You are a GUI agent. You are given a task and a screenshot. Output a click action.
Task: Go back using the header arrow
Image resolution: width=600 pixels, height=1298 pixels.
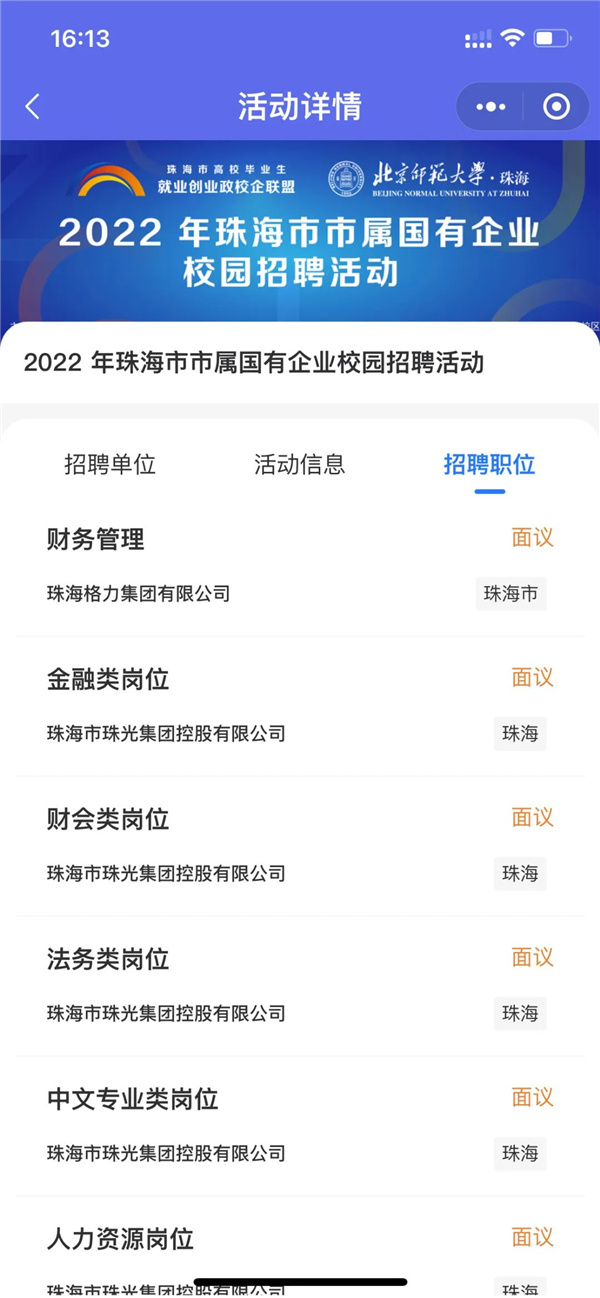(33, 107)
